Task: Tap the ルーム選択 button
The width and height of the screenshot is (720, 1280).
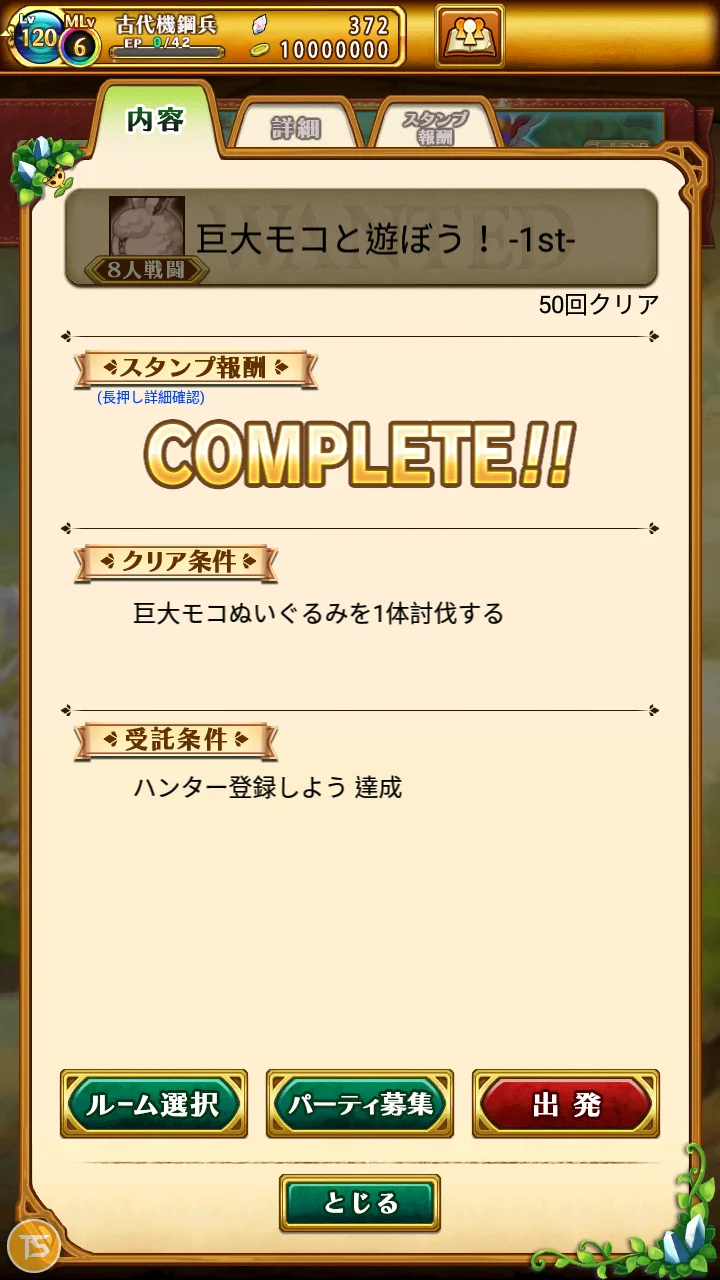Action: (154, 1104)
